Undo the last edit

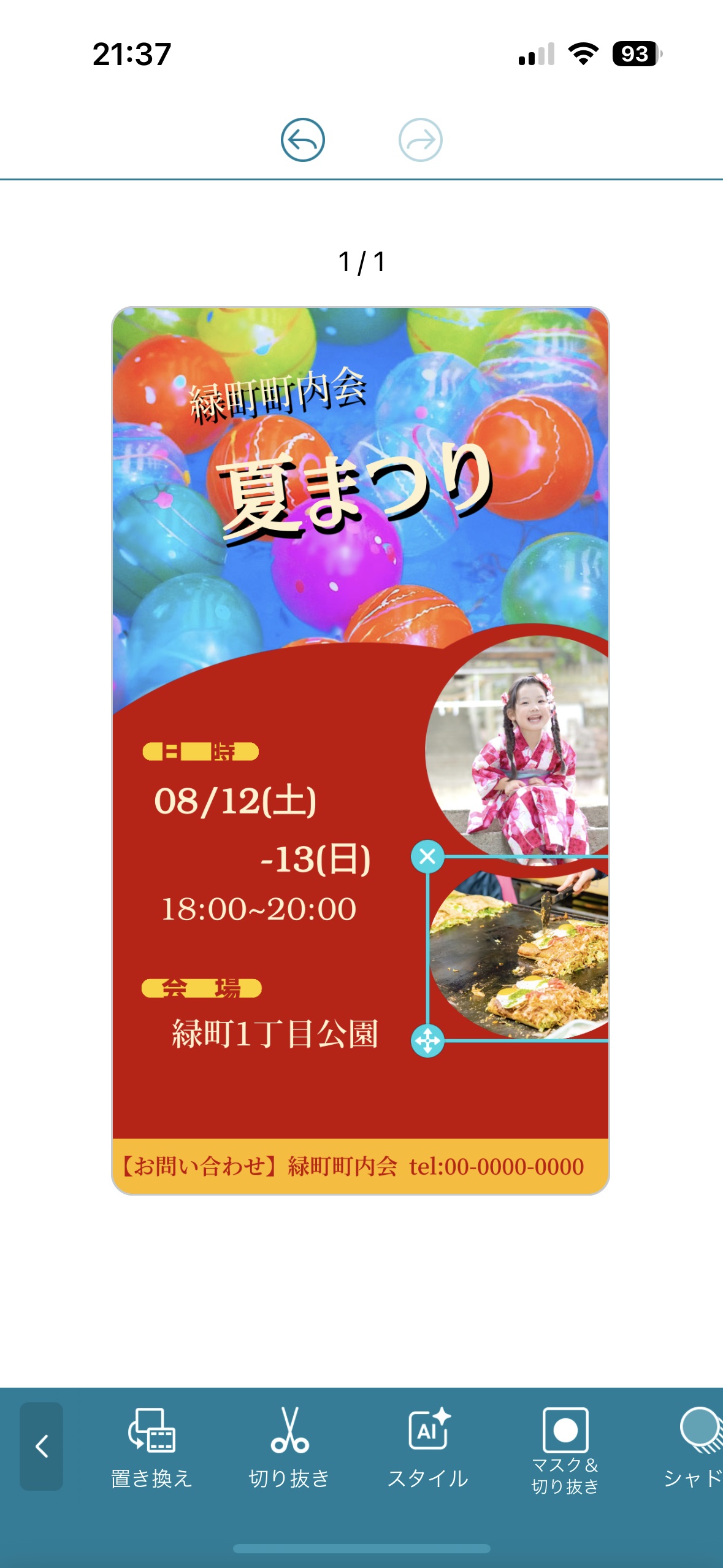[302, 140]
